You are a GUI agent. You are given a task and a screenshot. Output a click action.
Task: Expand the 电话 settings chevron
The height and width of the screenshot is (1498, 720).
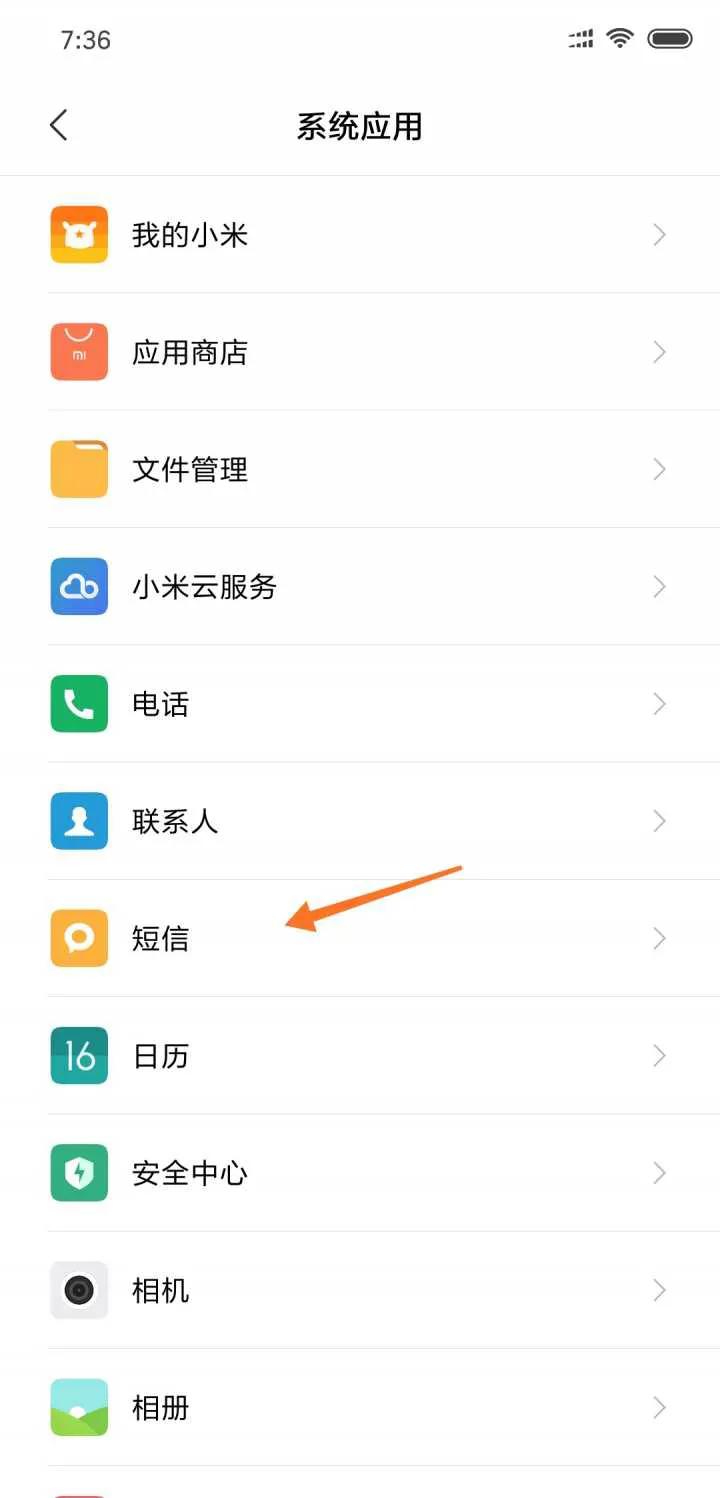click(x=658, y=703)
